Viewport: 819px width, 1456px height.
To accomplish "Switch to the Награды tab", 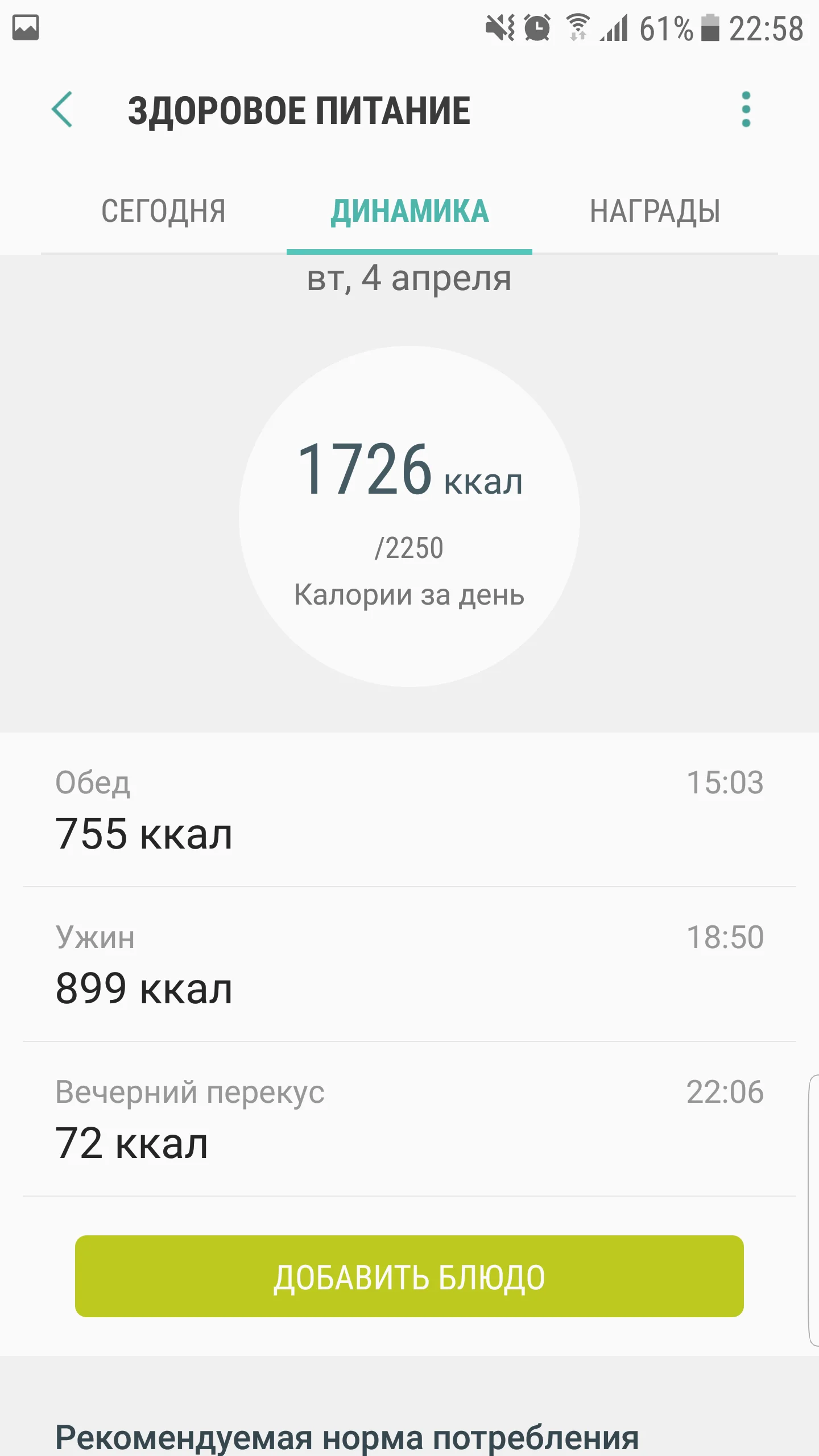I will pyautogui.click(x=655, y=212).
